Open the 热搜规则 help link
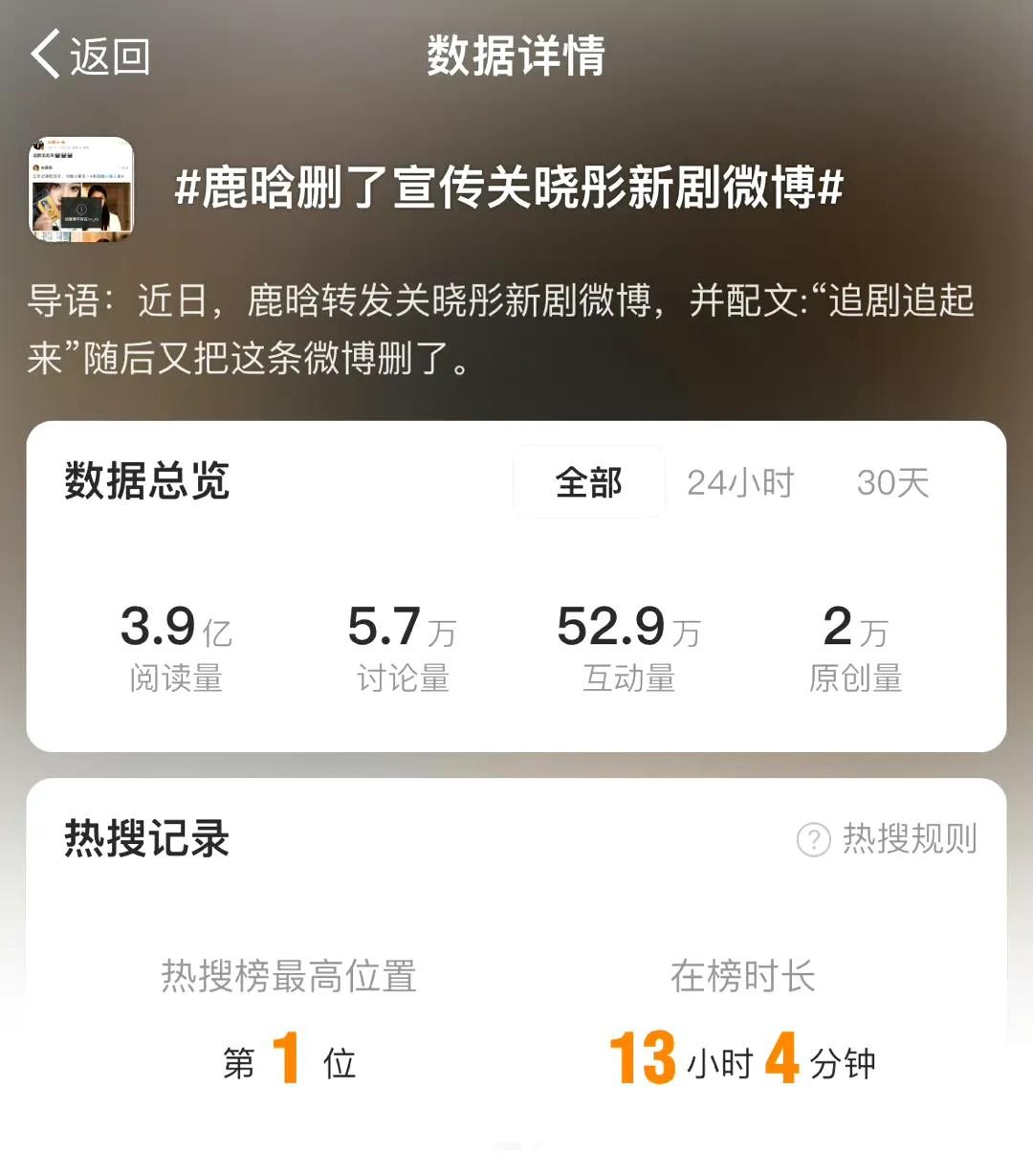The image size is (1033, 1176). [888, 839]
